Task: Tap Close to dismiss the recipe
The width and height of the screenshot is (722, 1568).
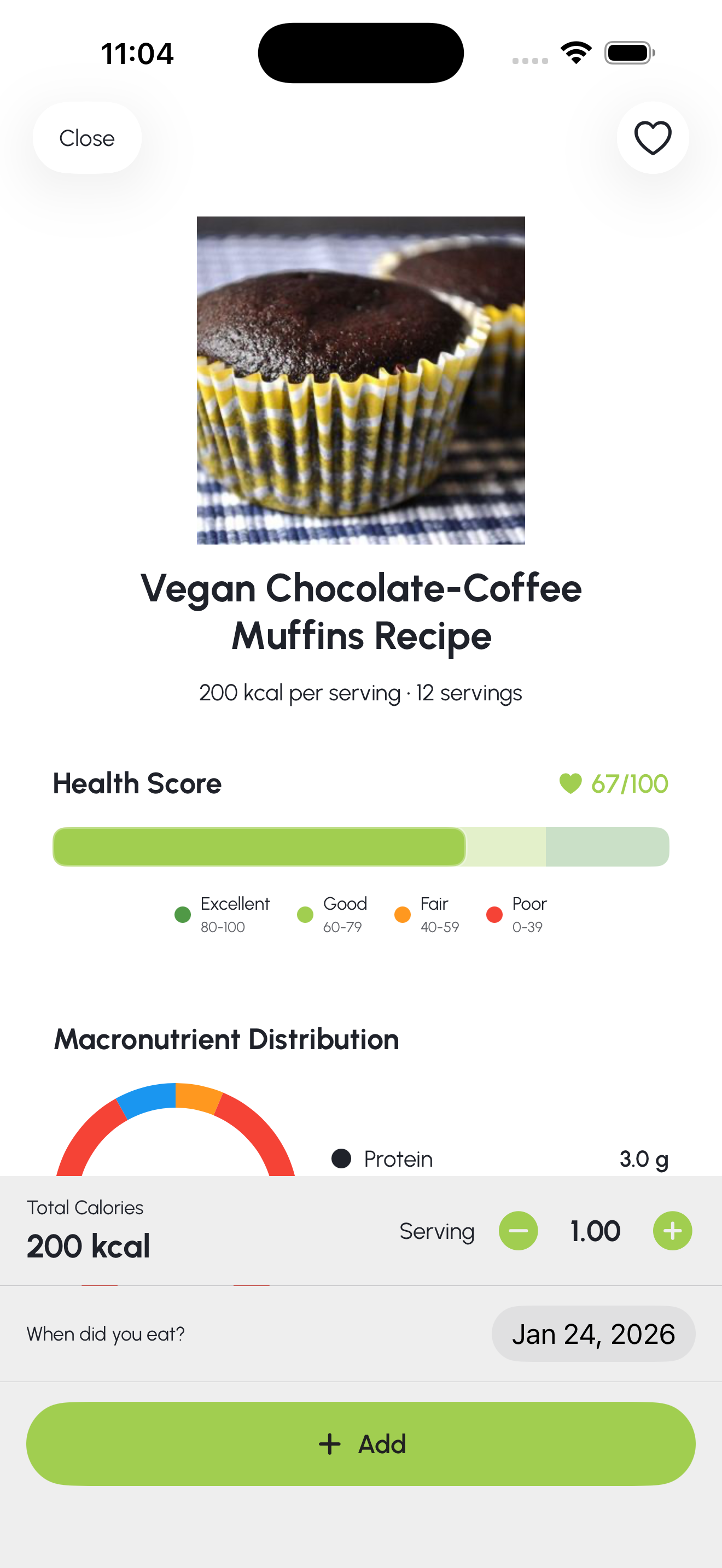Action: click(86, 138)
